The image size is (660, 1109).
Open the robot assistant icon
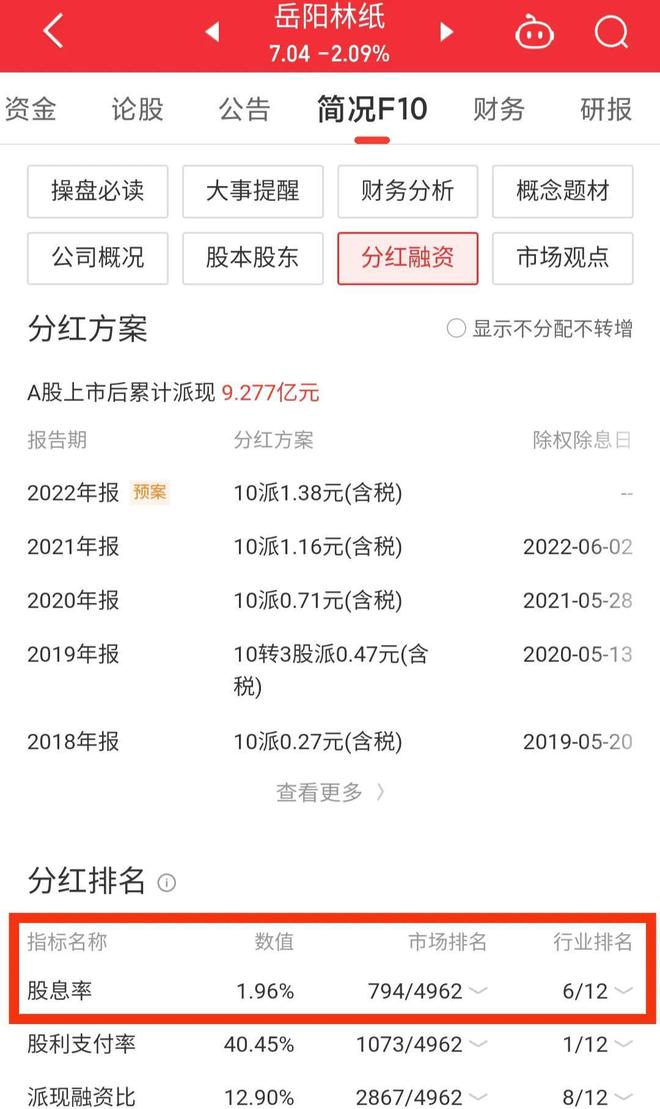pos(534,33)
